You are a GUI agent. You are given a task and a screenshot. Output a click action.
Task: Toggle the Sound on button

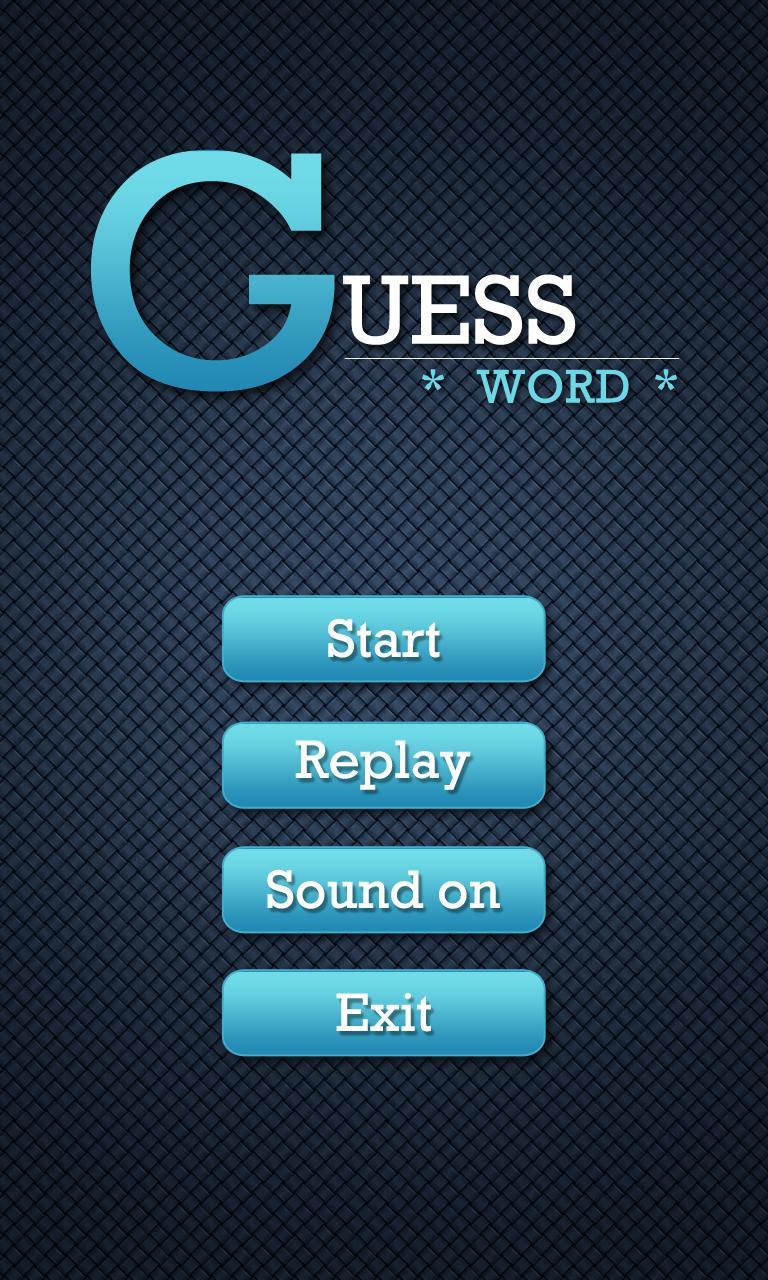click(x=383, y=889)
